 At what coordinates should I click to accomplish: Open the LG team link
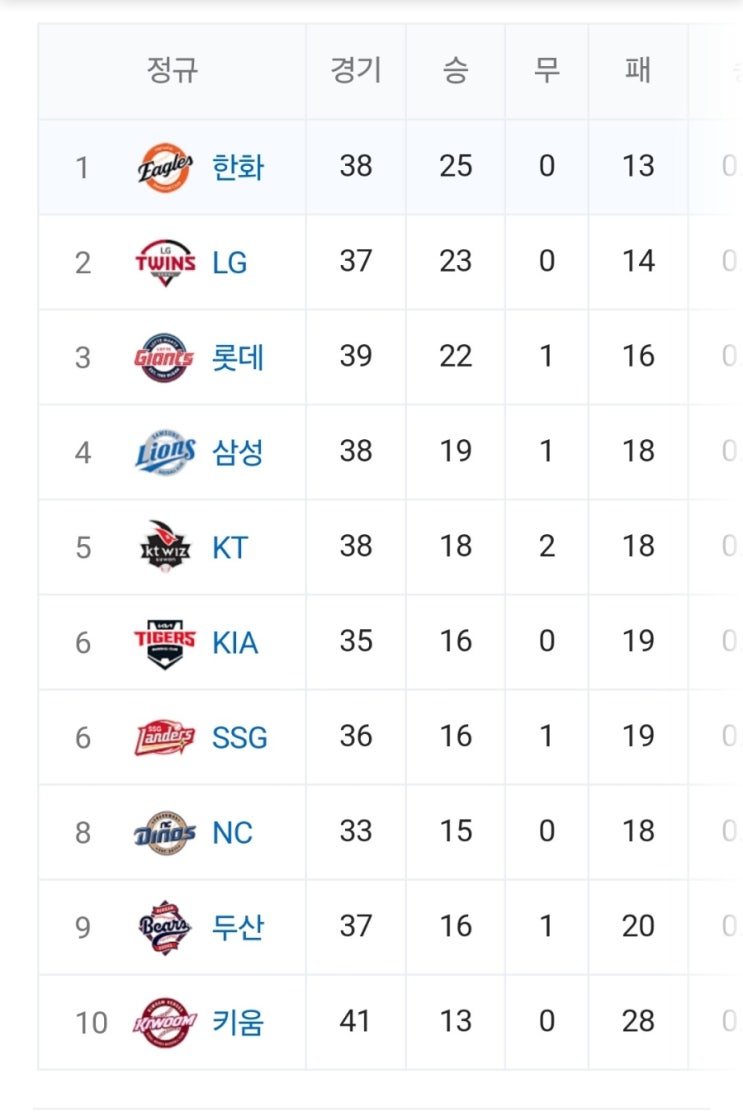pos(230,263)
